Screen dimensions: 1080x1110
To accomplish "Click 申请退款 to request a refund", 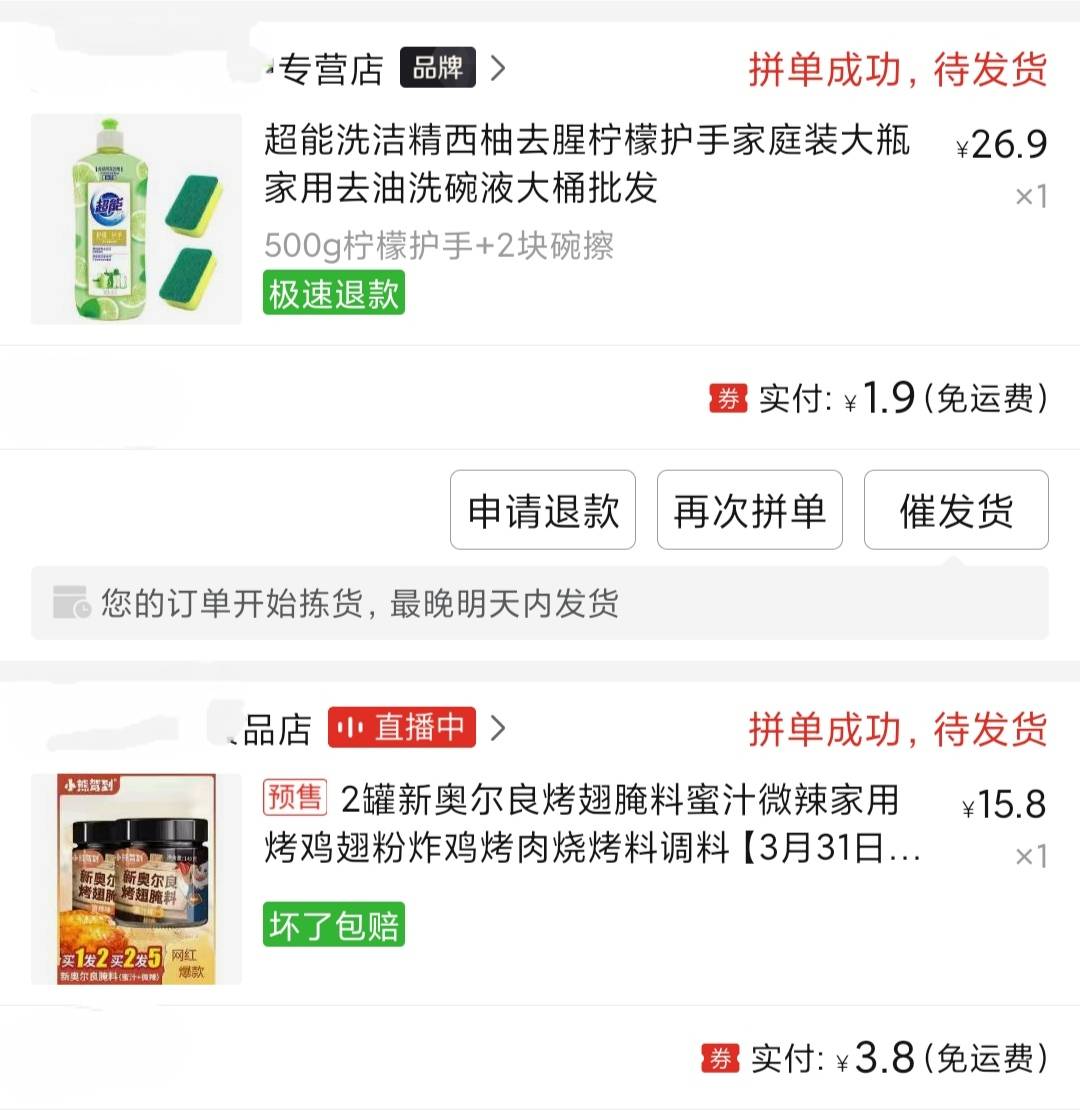I will coord(543,510).
